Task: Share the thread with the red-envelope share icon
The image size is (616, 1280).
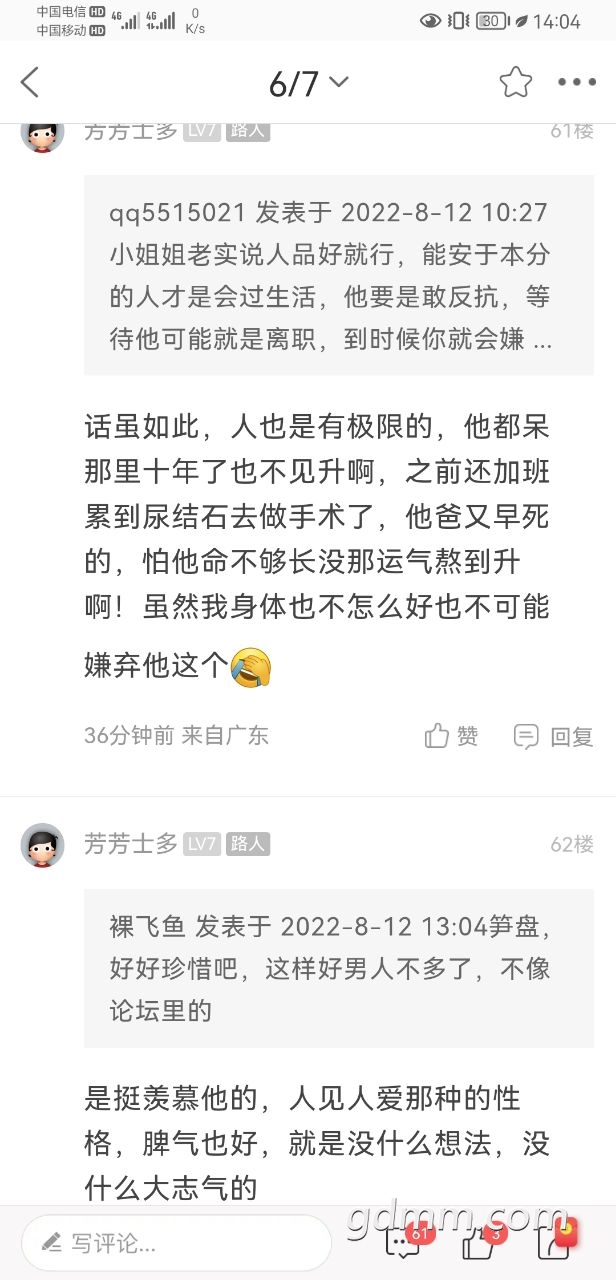Action: (x=555, y=1241)
